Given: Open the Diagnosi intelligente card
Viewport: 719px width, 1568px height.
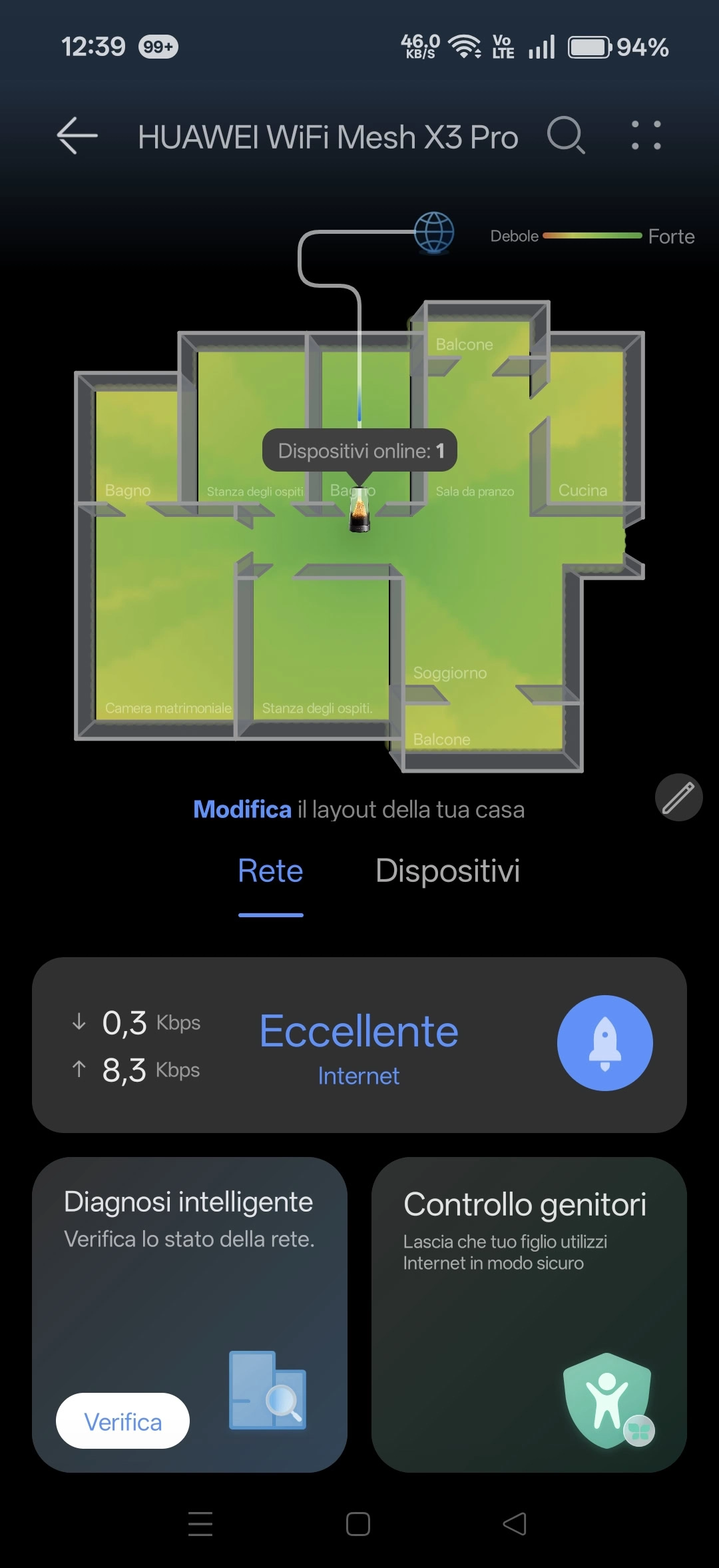Looking at the screenshot, I should coord(190,1315).
